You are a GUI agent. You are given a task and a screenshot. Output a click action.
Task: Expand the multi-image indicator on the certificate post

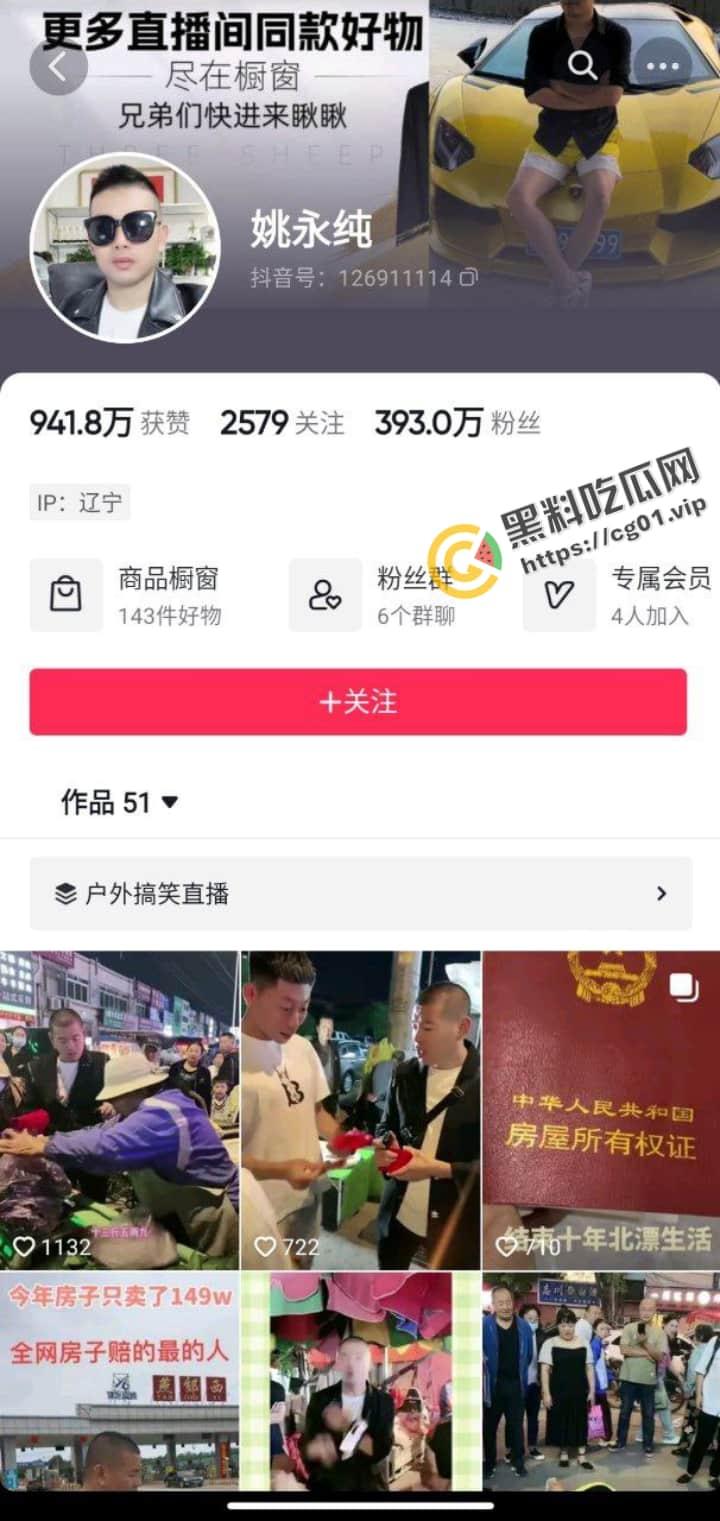684,987
